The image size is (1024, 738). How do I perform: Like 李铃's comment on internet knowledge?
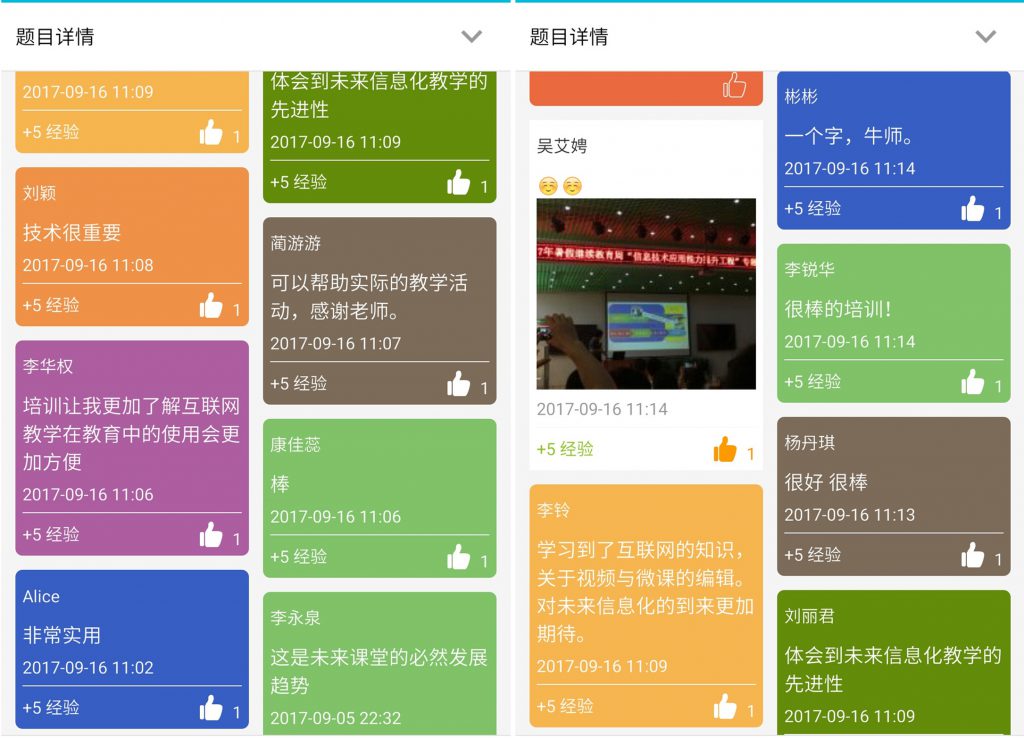click(x=725, y=707)
